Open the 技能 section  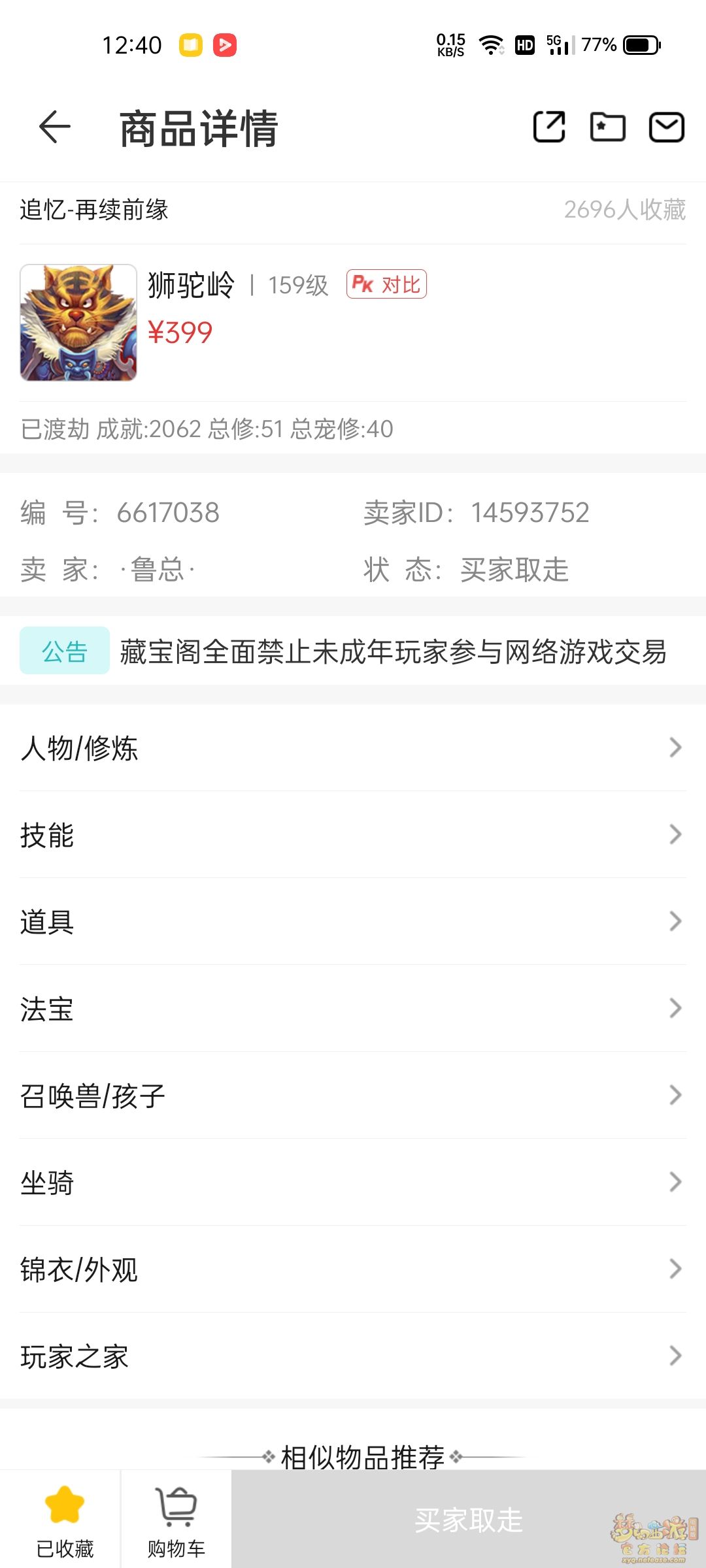point(353,835)
